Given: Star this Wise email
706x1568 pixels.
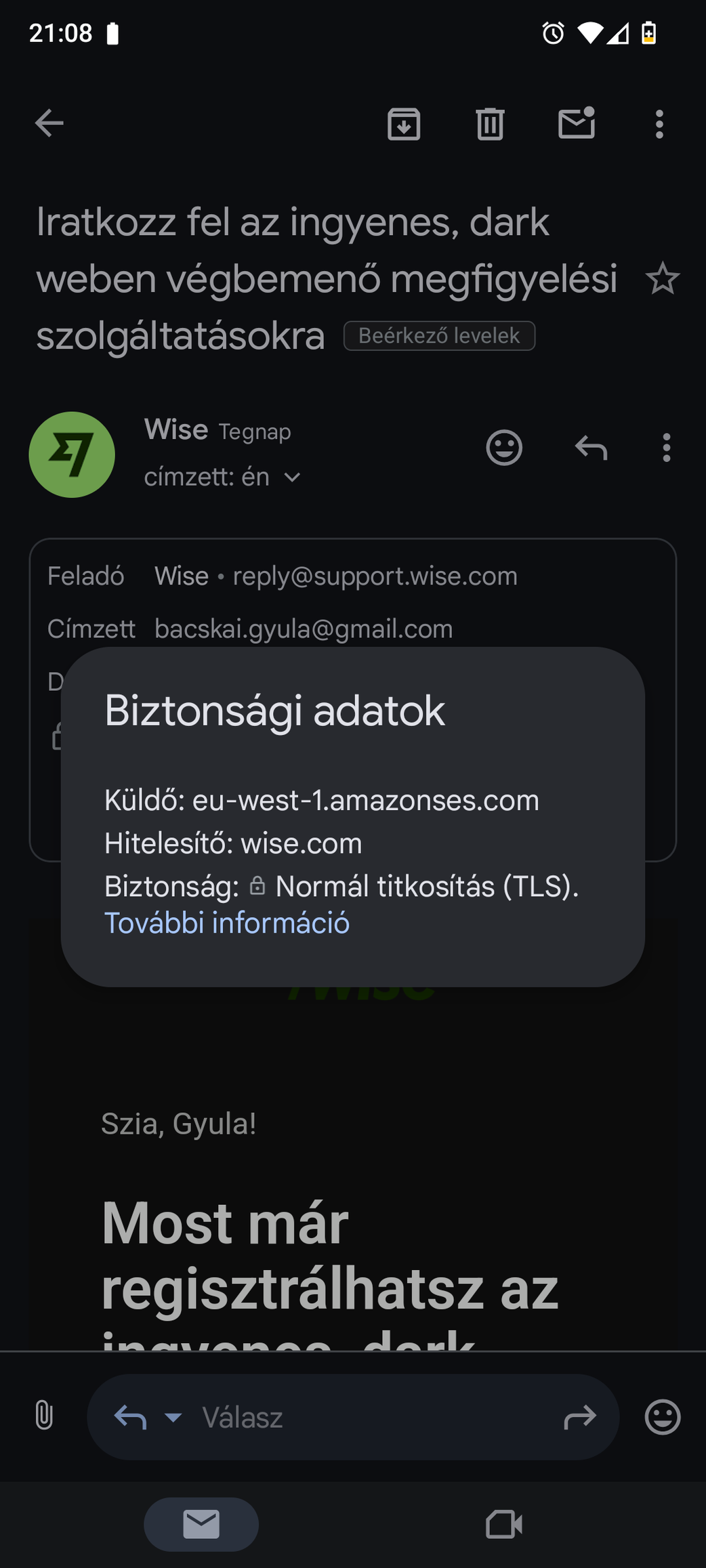Looking at the screenshot, I should pos(662,278).
